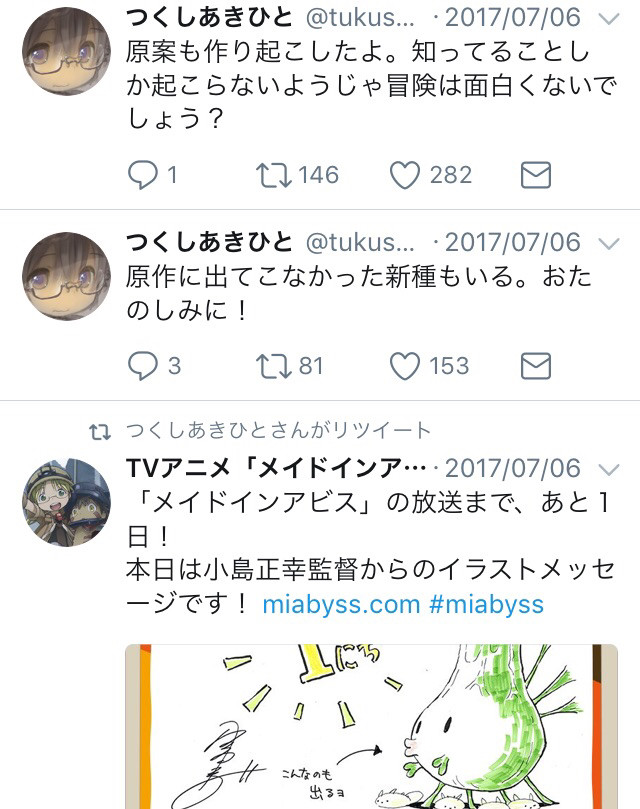Open つくしあきひと's avatar on the 原案も作り起こしたよ tweet

(x=66, y=50)
